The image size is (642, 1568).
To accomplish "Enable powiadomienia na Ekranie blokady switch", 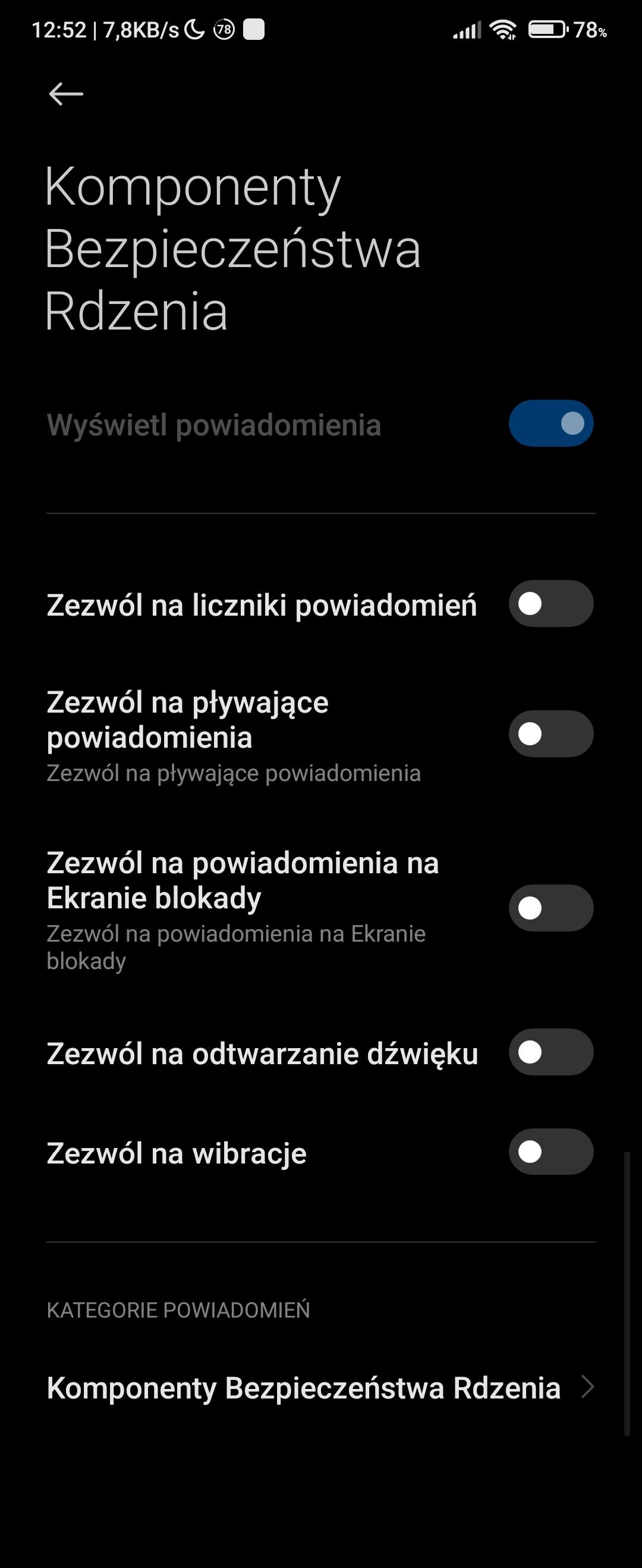I will (x=550, y=908).
